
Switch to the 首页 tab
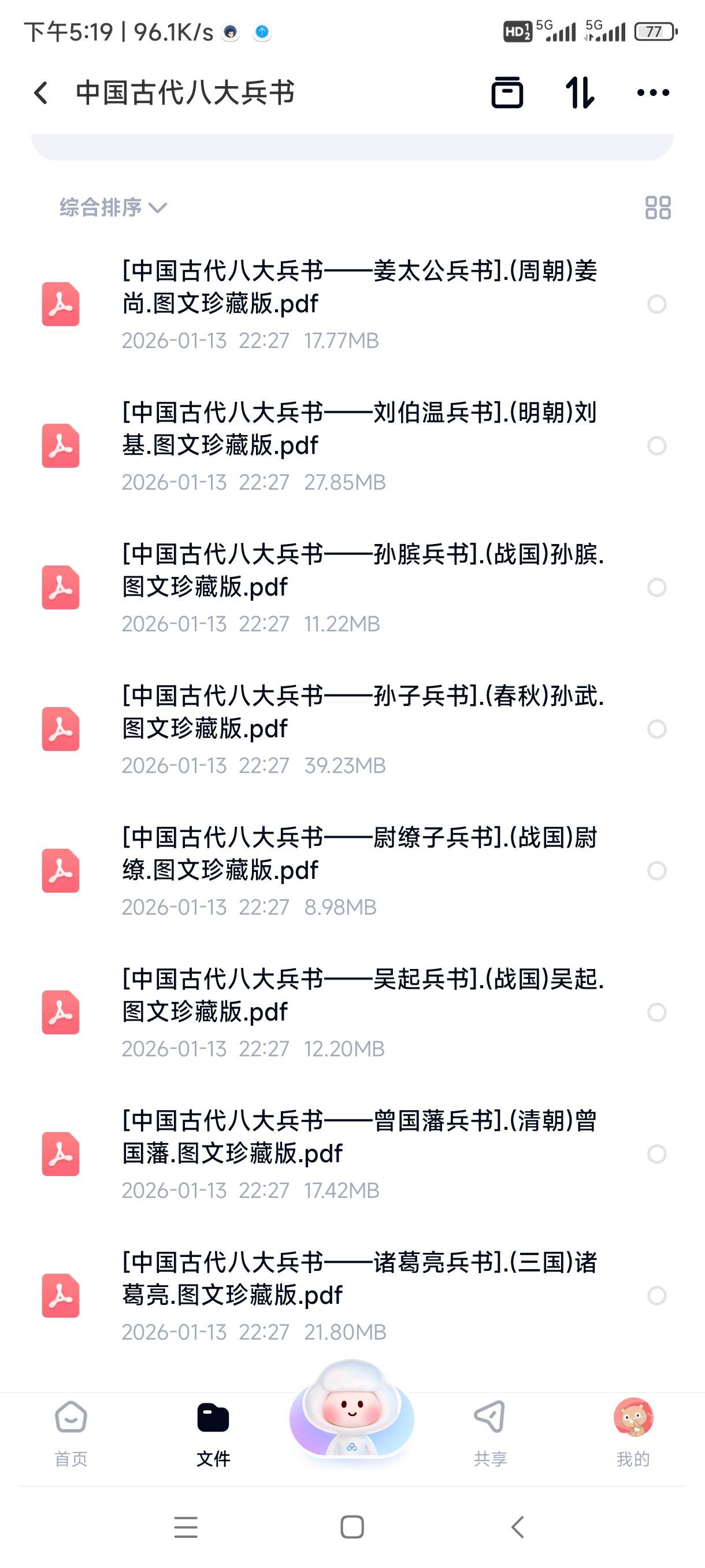[71, 1433]
